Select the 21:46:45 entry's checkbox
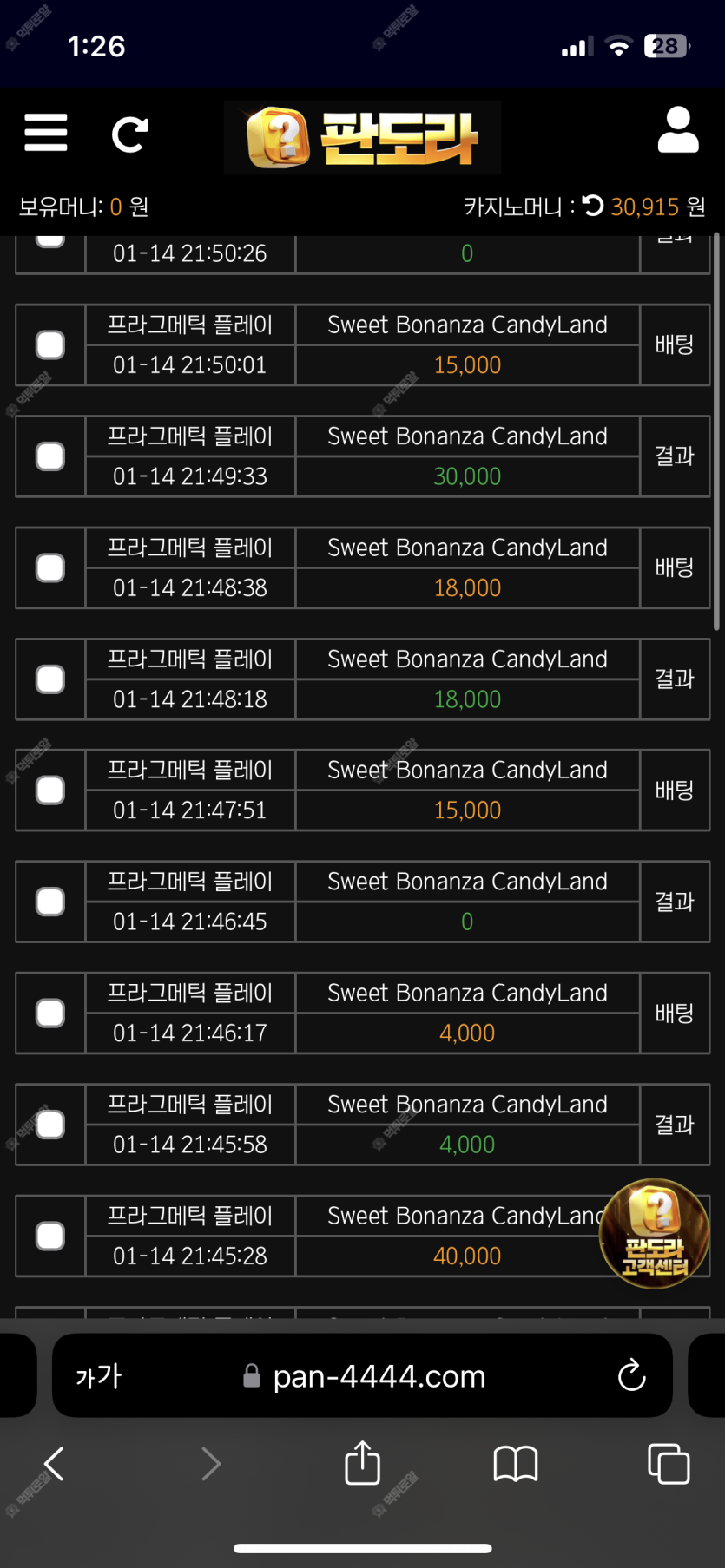 coord(50,902)
